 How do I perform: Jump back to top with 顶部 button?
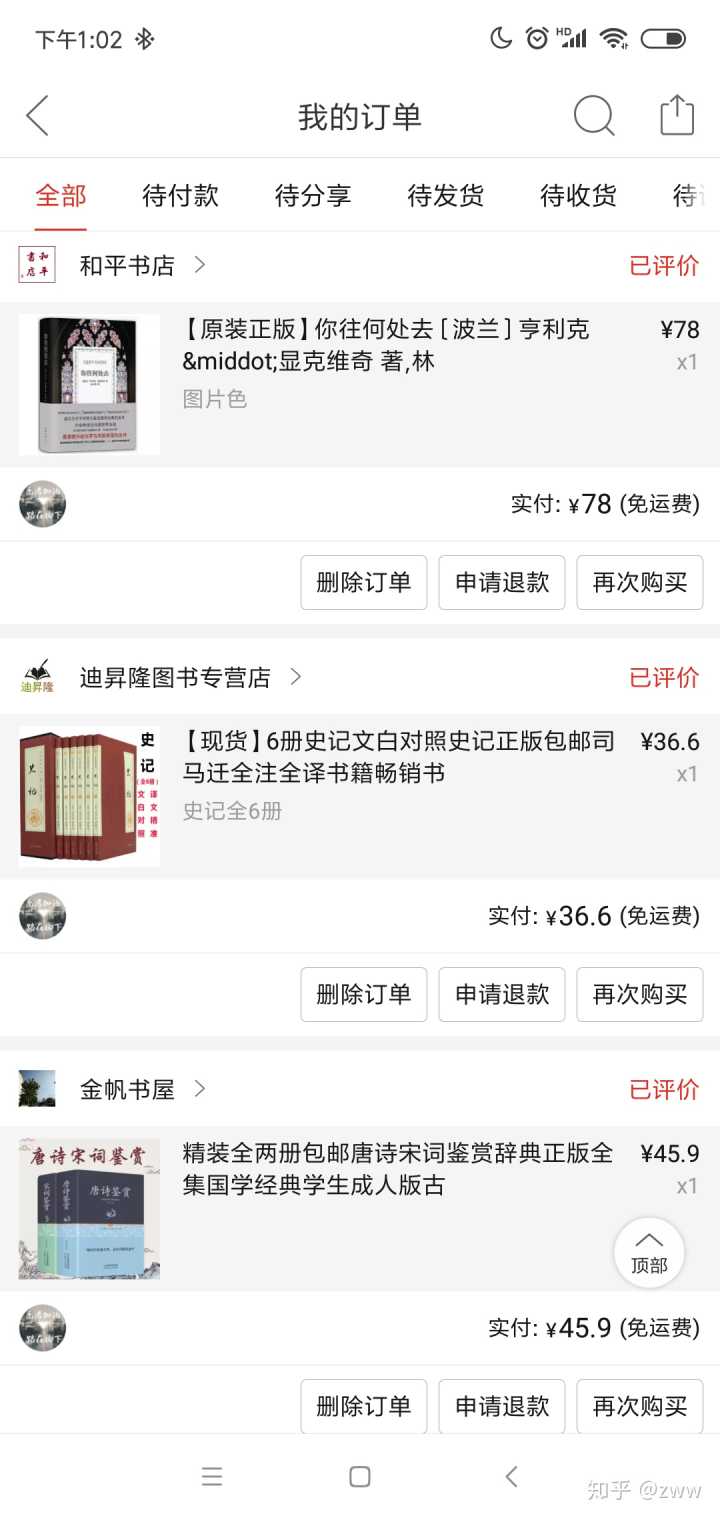[649, 1252]
